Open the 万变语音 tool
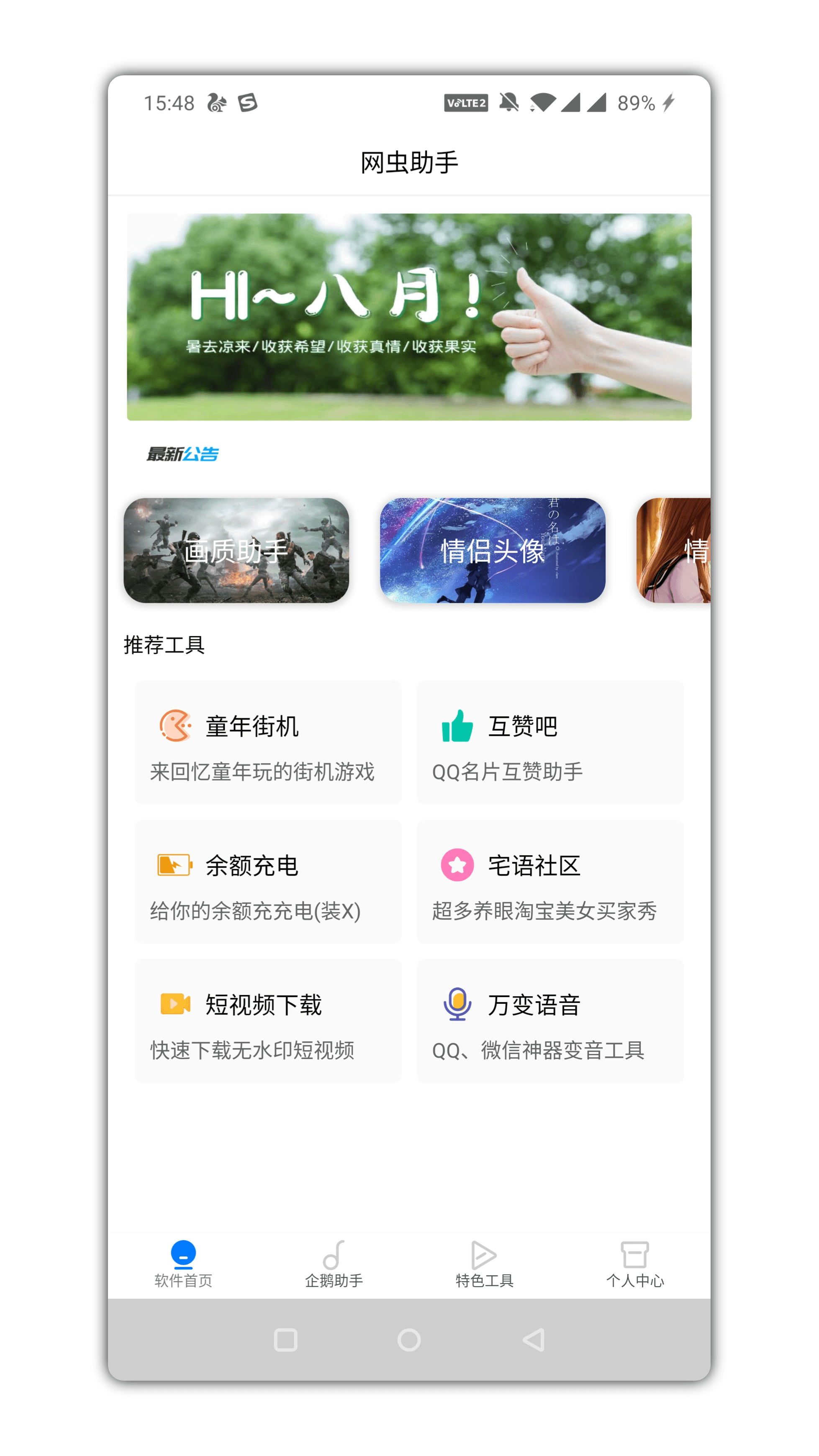The height and width of the screenshot is (1456, 819). point(550,1021)
